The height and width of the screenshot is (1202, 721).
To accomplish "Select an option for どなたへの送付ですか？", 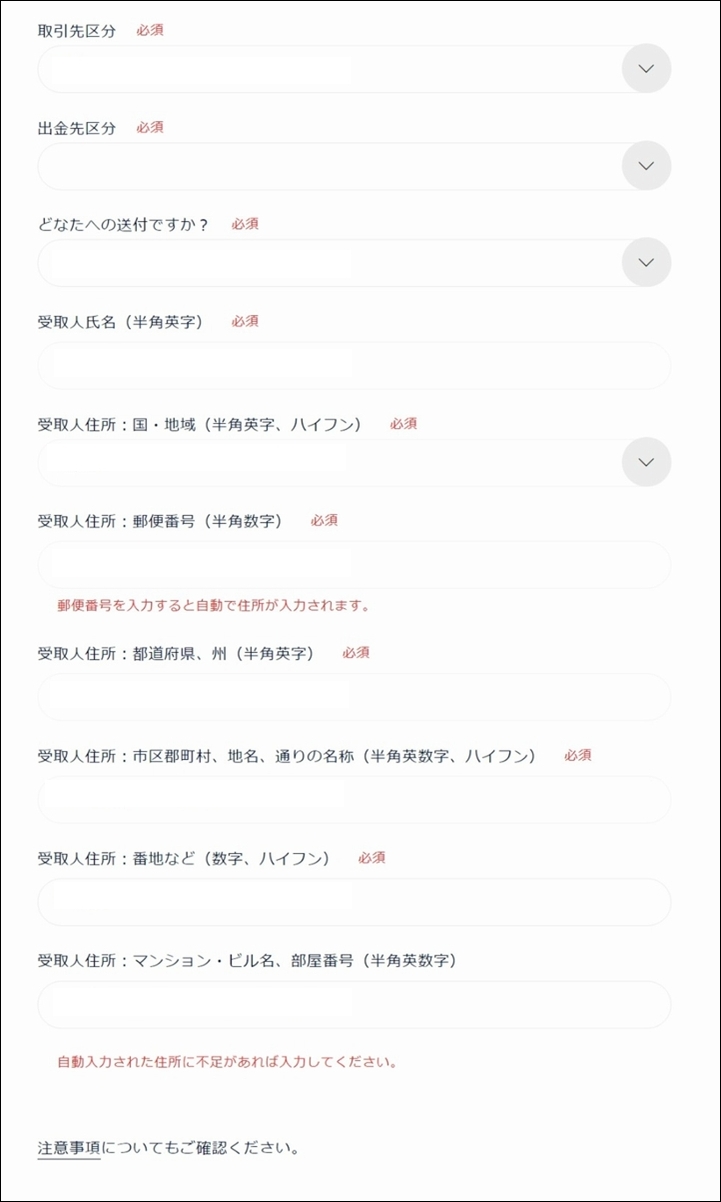I will tap(353, 263).
